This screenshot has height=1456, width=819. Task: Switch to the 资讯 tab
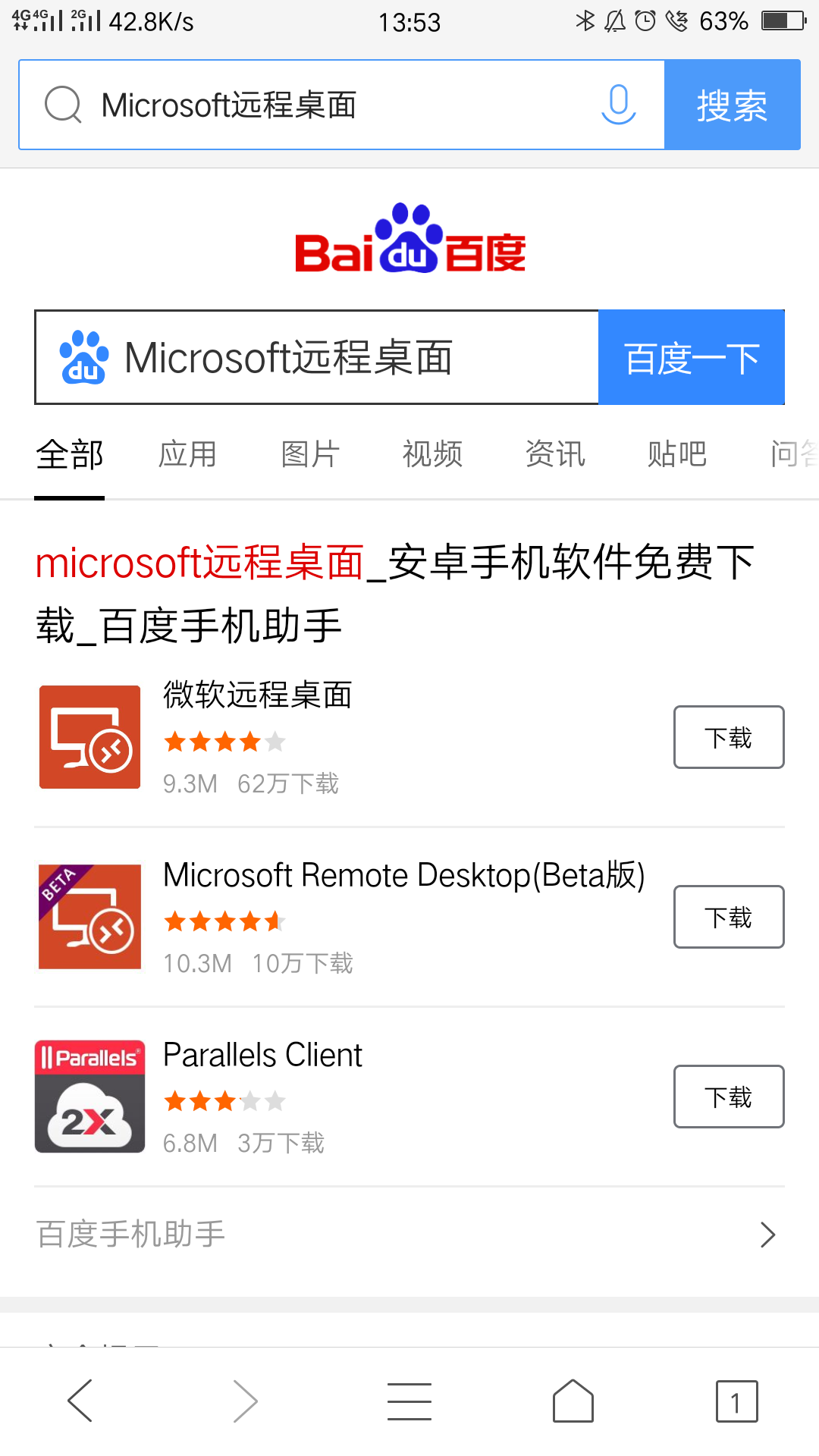555,454
